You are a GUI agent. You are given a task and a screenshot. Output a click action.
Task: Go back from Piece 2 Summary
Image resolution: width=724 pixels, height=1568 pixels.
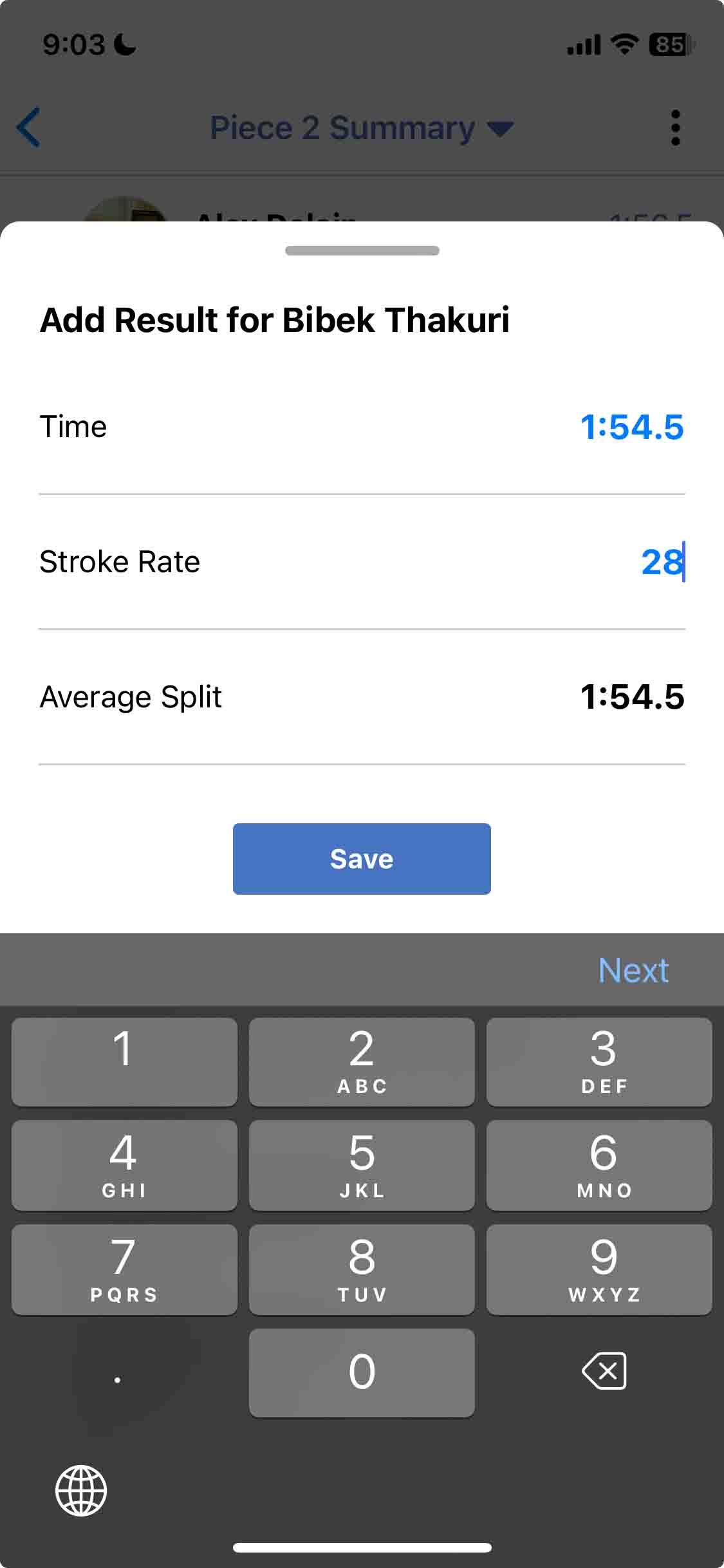(x=29, y=127)
